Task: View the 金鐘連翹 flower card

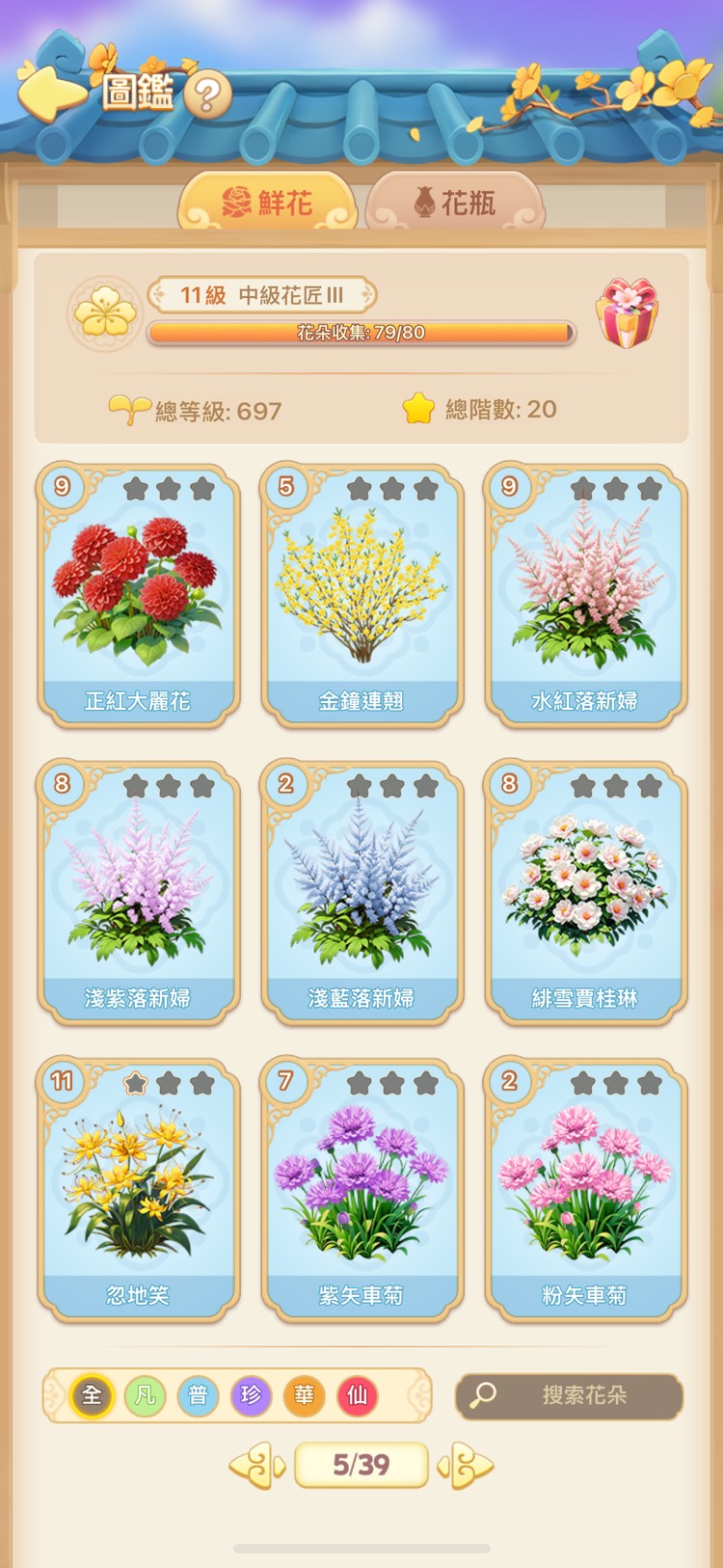Action: point(361,595)
